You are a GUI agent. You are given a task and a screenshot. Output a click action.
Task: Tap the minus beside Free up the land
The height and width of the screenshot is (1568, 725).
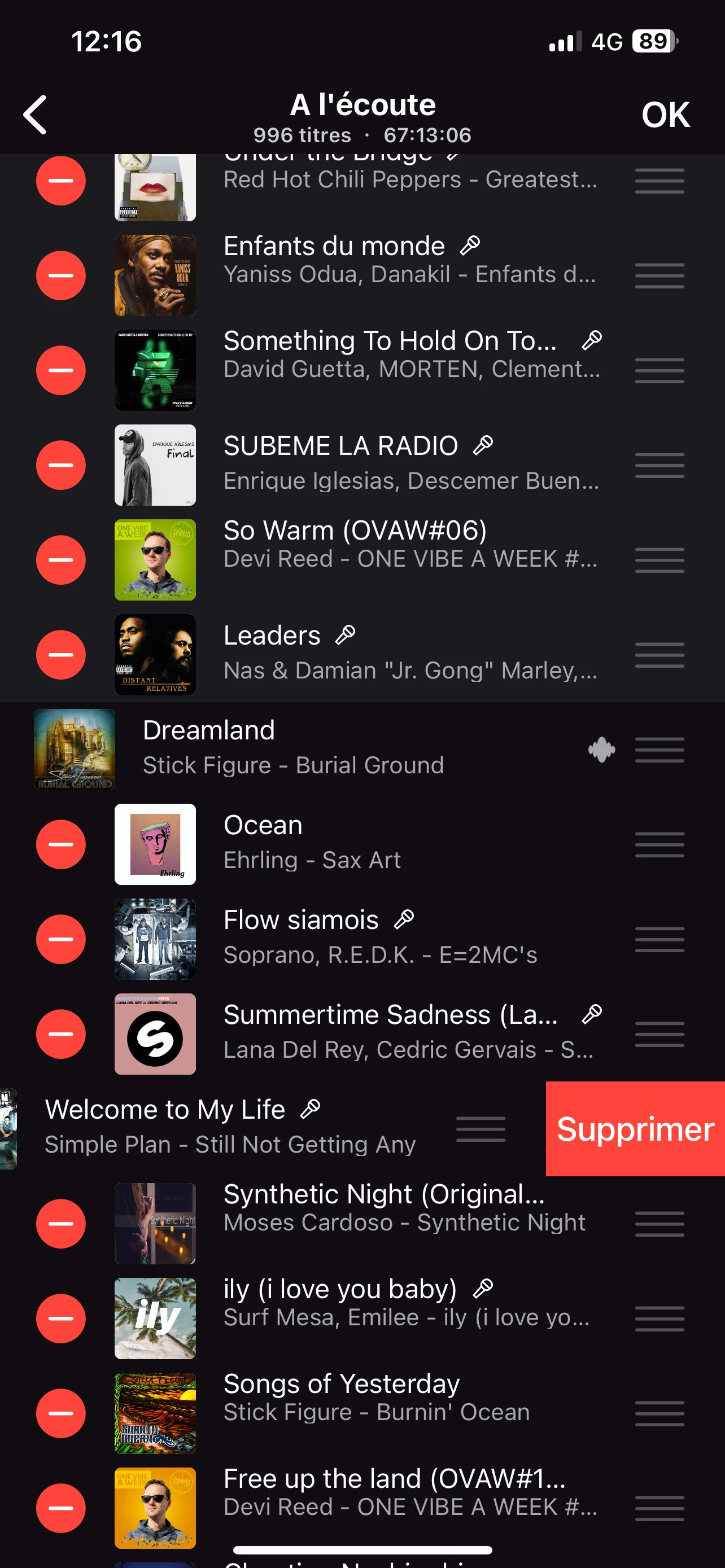(61, 1508)
